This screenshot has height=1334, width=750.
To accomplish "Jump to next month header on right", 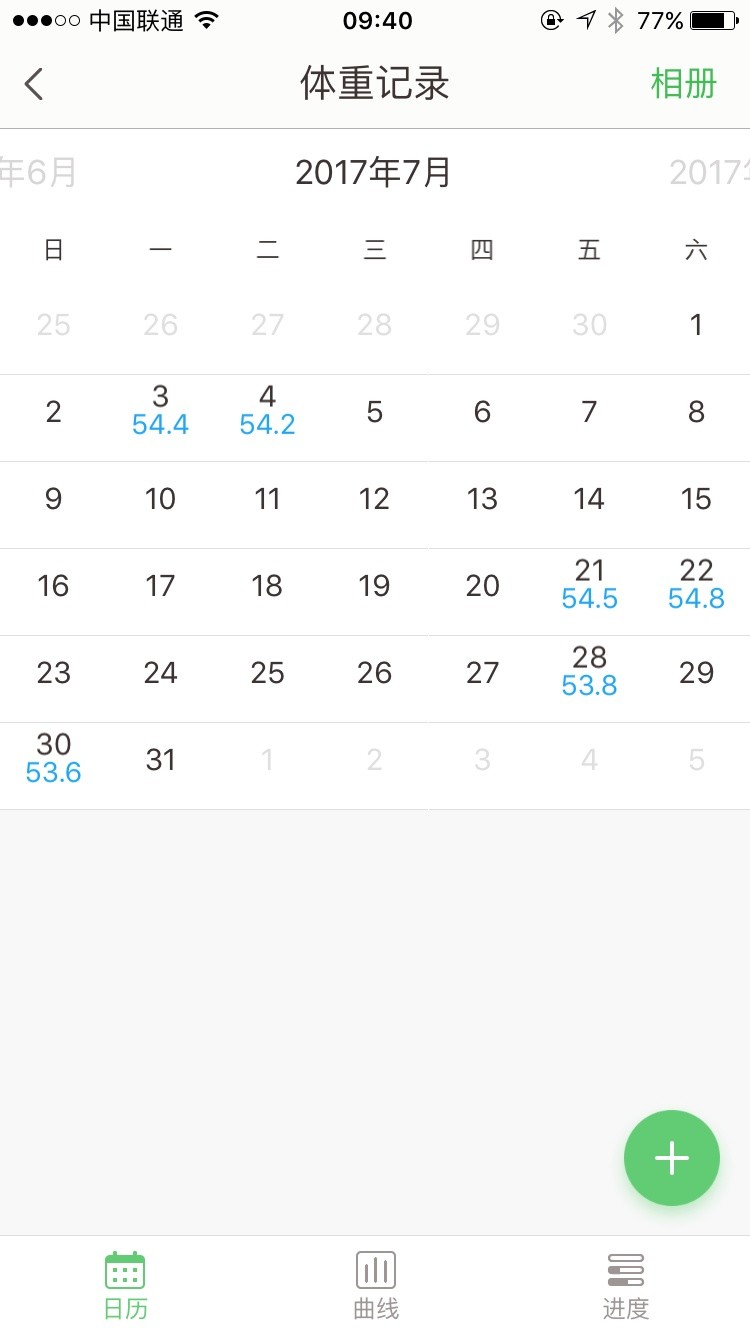I will 709,172.
